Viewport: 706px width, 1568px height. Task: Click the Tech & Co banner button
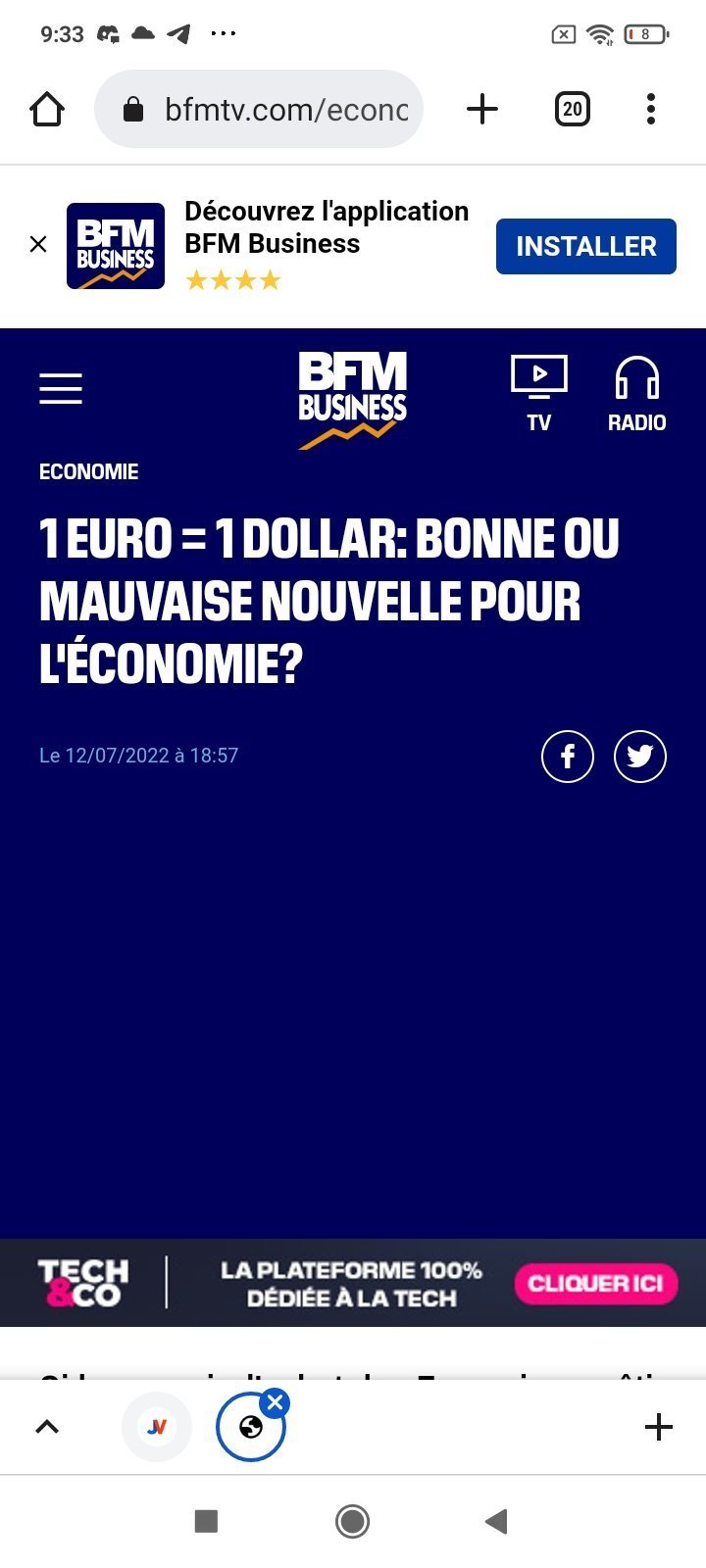tap(595, 1283)
